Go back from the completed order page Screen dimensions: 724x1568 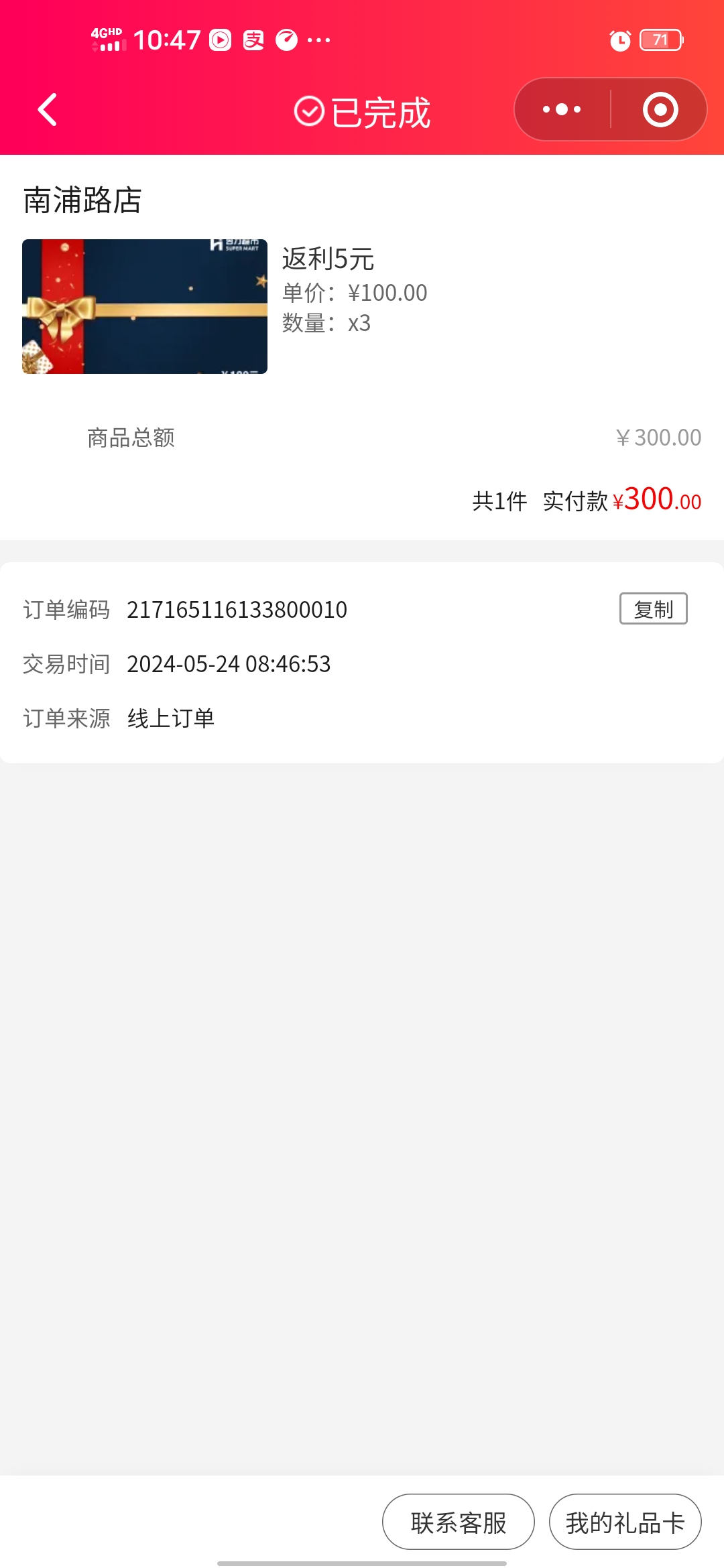tap(47, 110)
